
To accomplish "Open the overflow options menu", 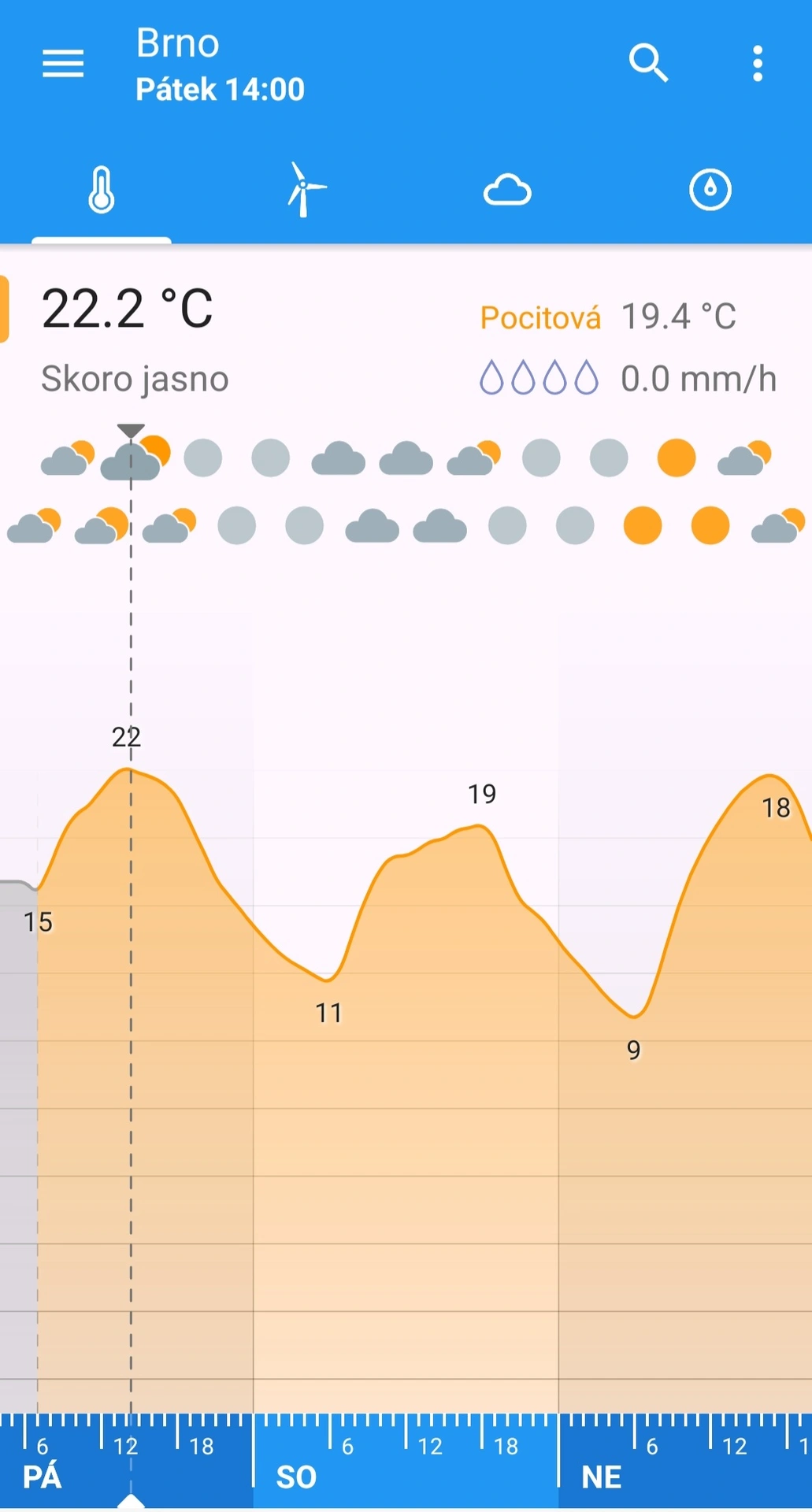I will pos(757,63).
